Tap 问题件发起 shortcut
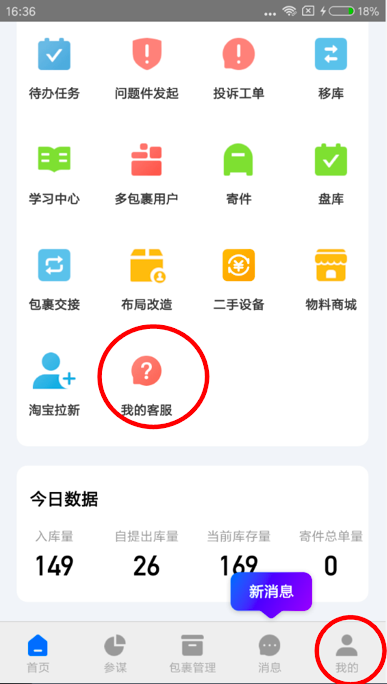 147,68
